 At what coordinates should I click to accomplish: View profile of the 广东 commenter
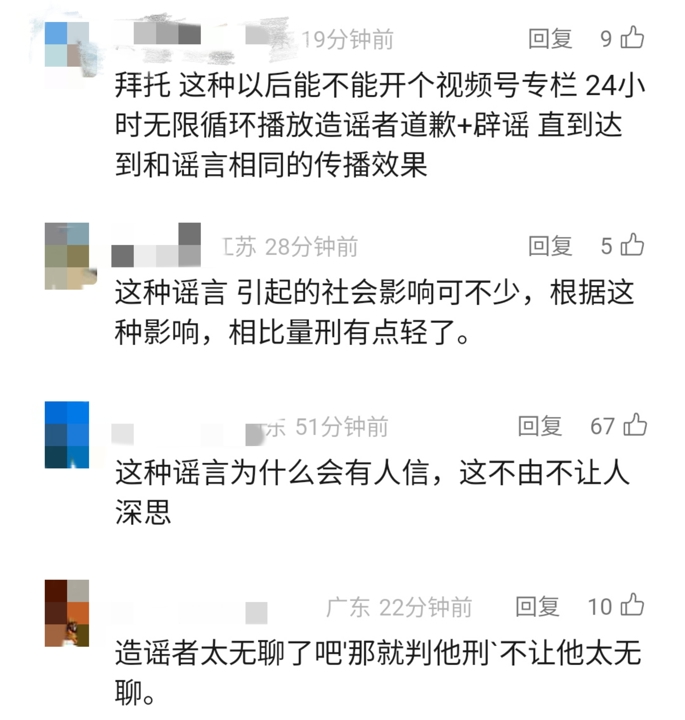(x=67, y=612)
